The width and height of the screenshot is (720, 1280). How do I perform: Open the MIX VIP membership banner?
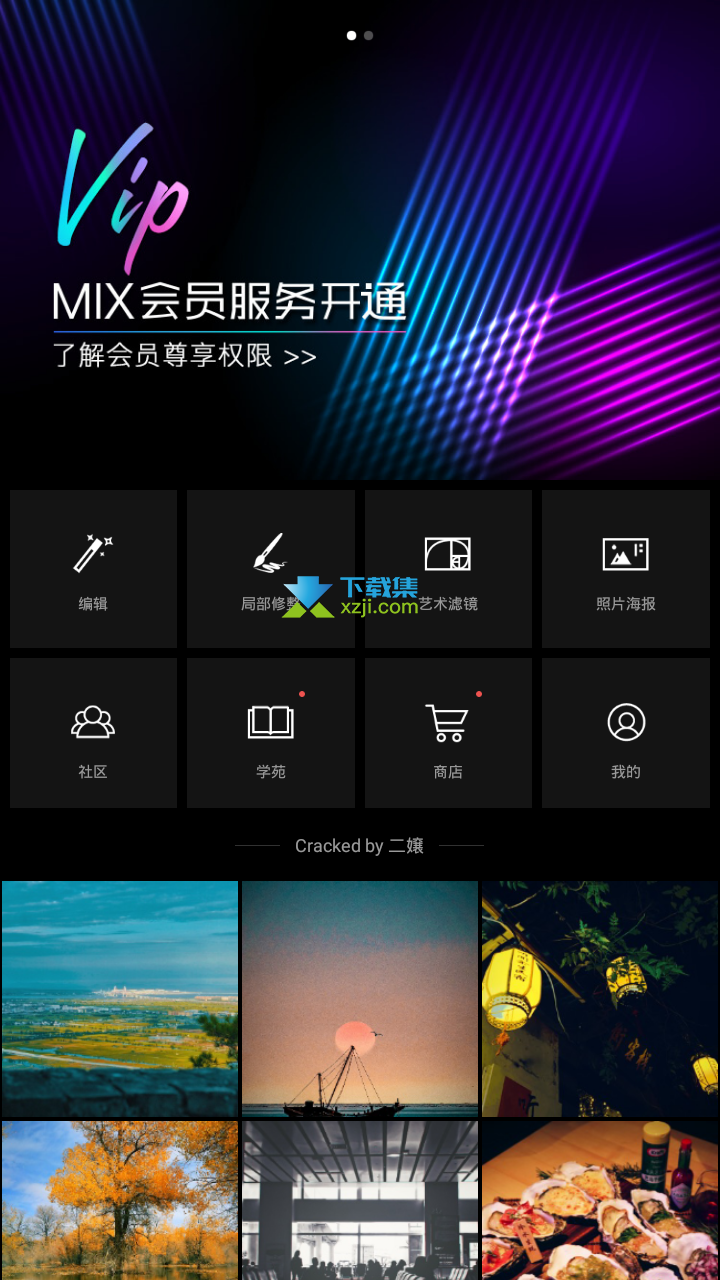coord(360,240)
